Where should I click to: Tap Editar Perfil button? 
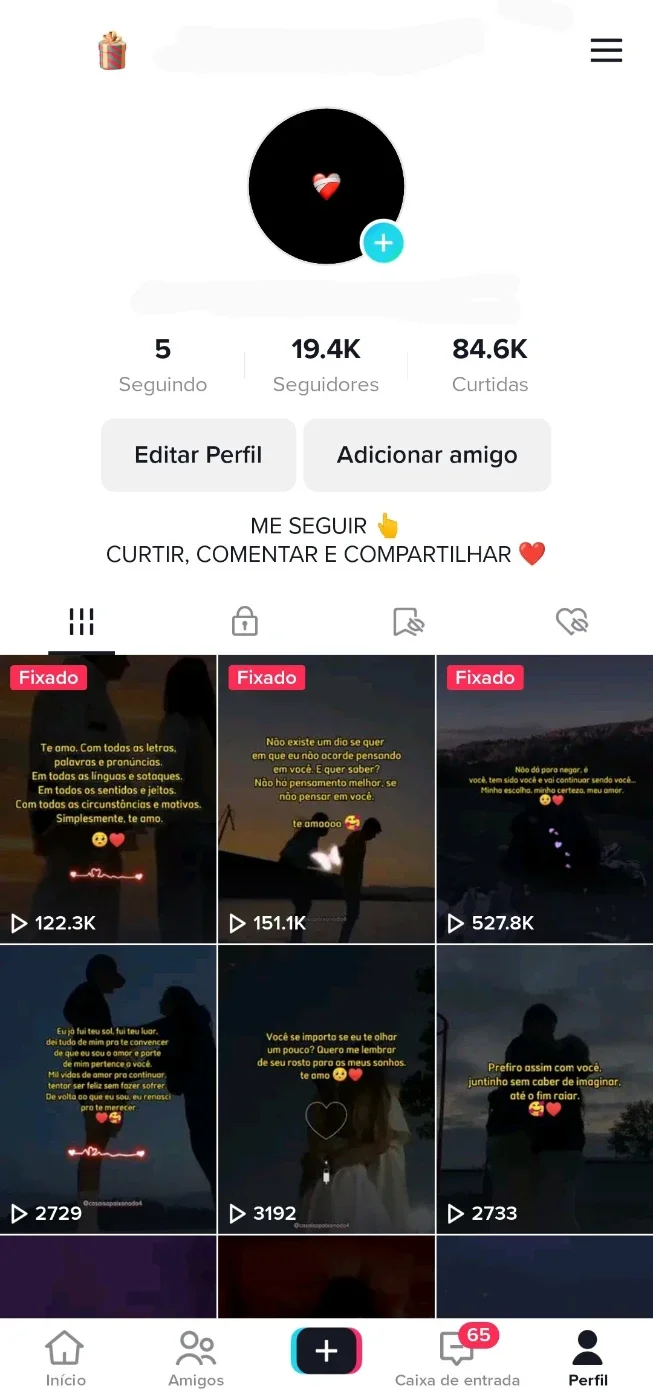click(198, 455)
